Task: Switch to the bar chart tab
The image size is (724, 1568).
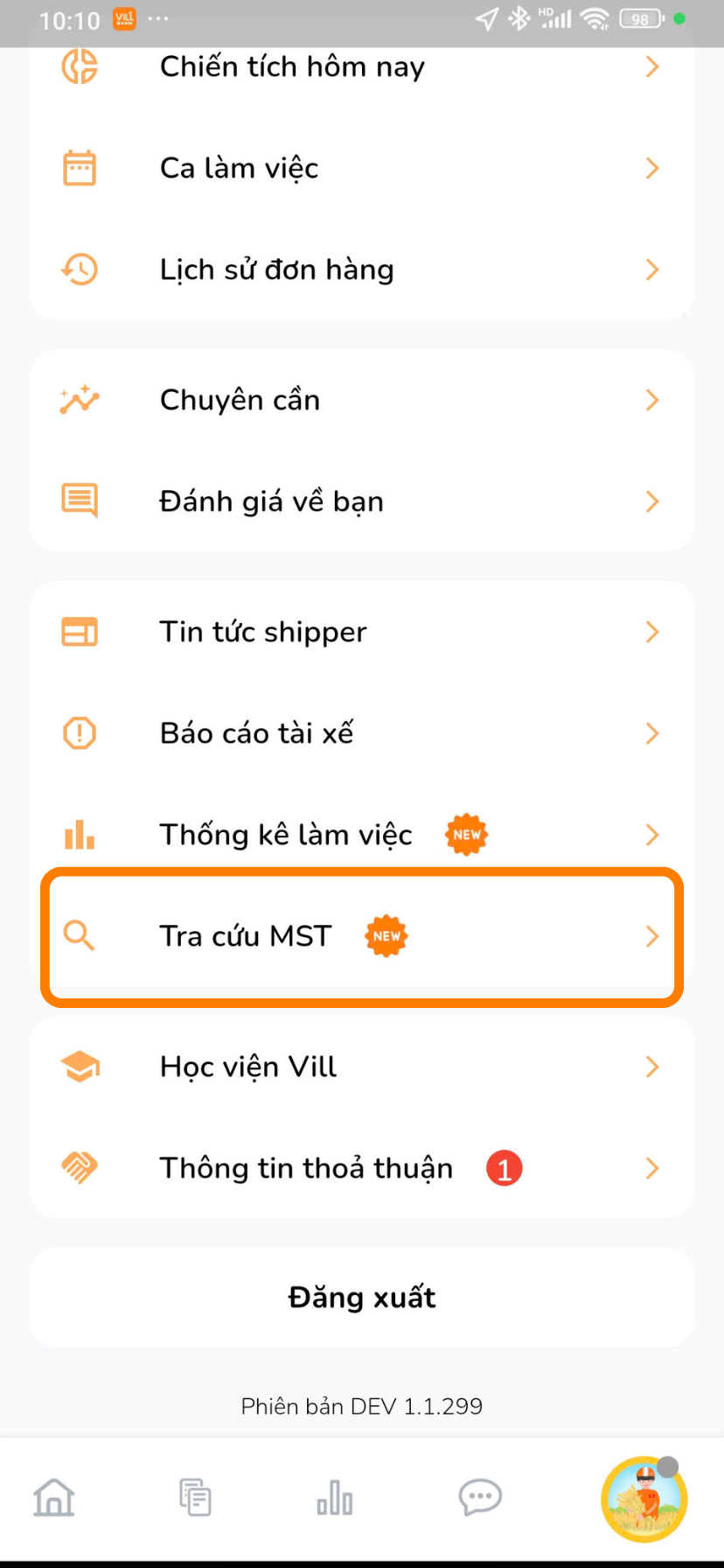Action: (335, 1497)
